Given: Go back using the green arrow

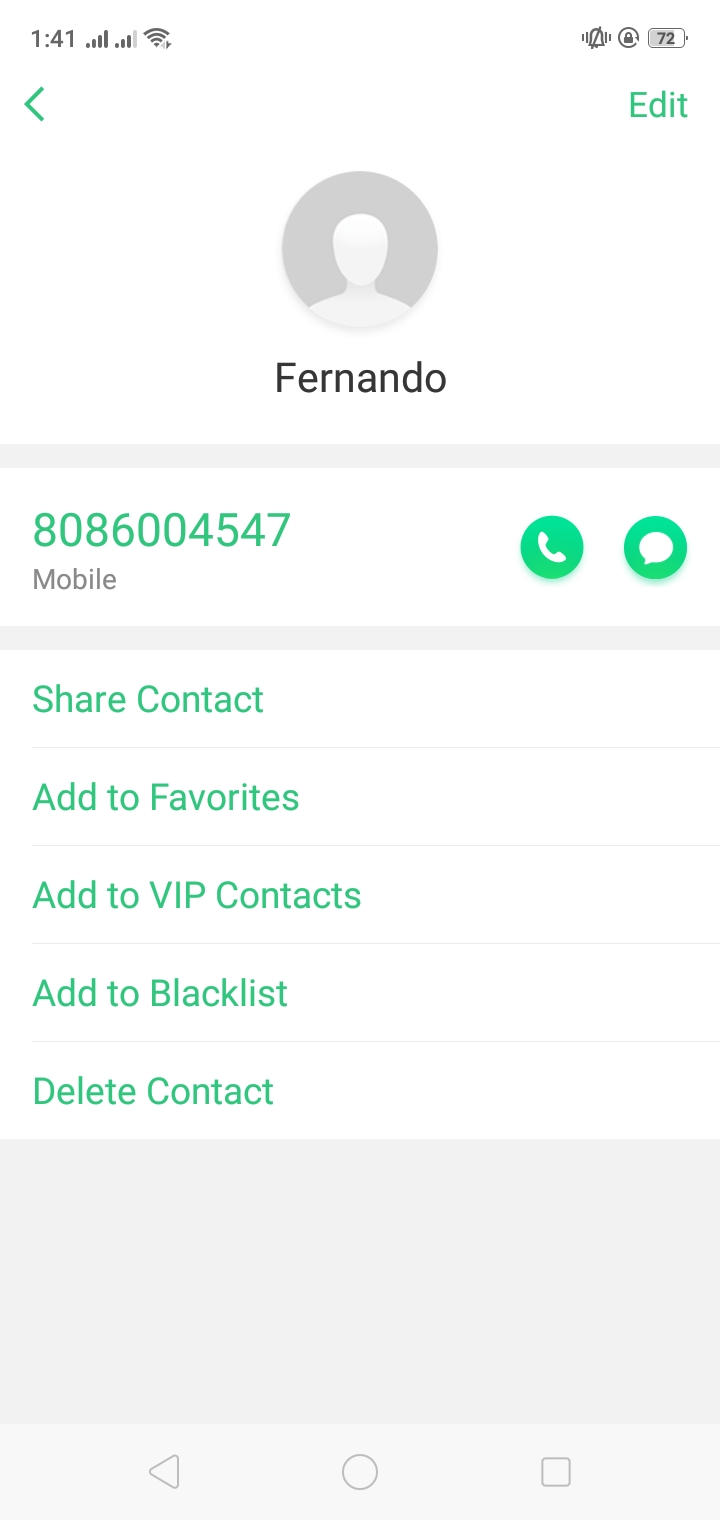Looking at the screenshot, I should pyautogui.click(x=35, y=104).
